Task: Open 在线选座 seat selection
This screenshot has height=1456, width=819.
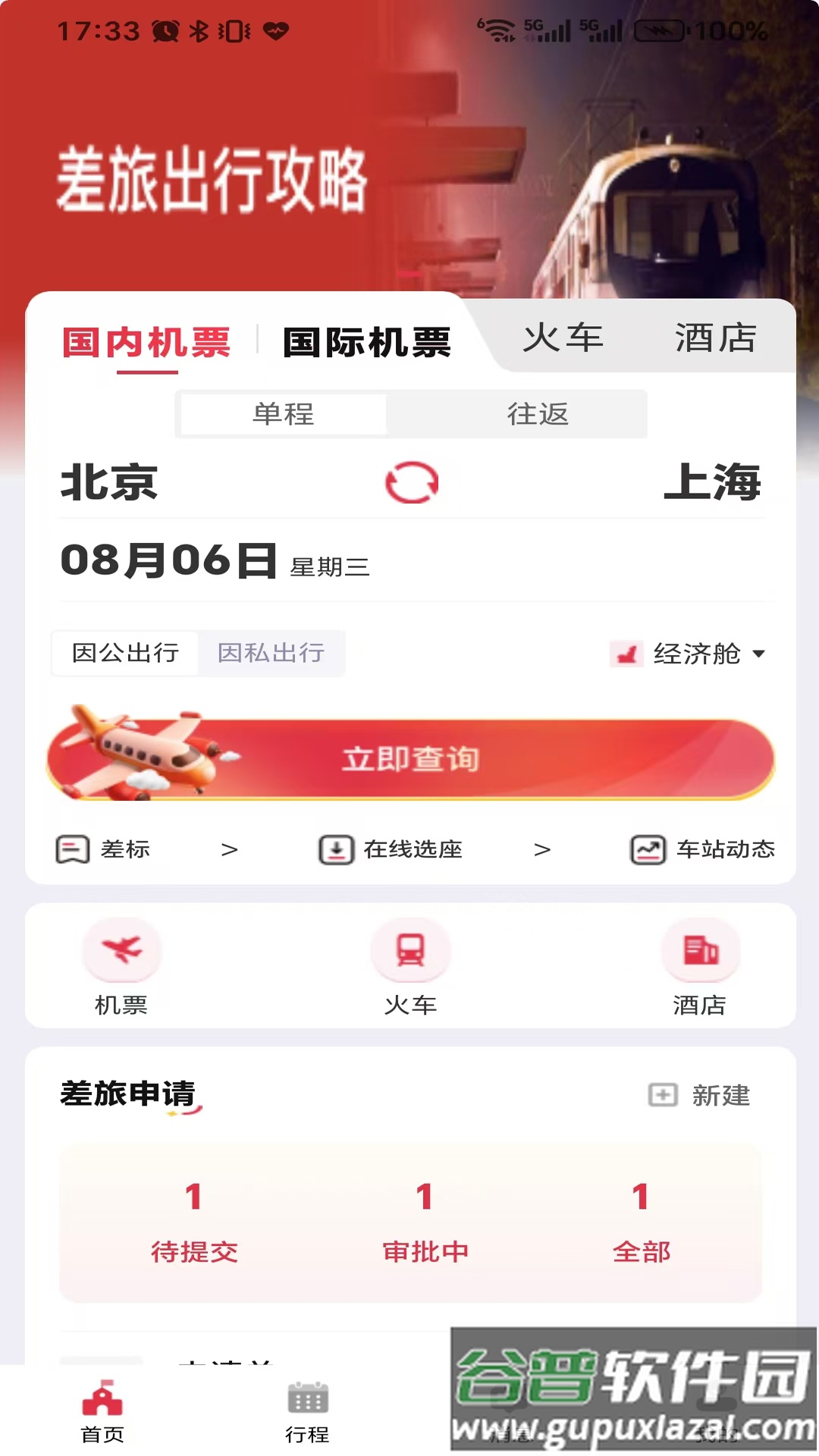Action: coord(413,849)
